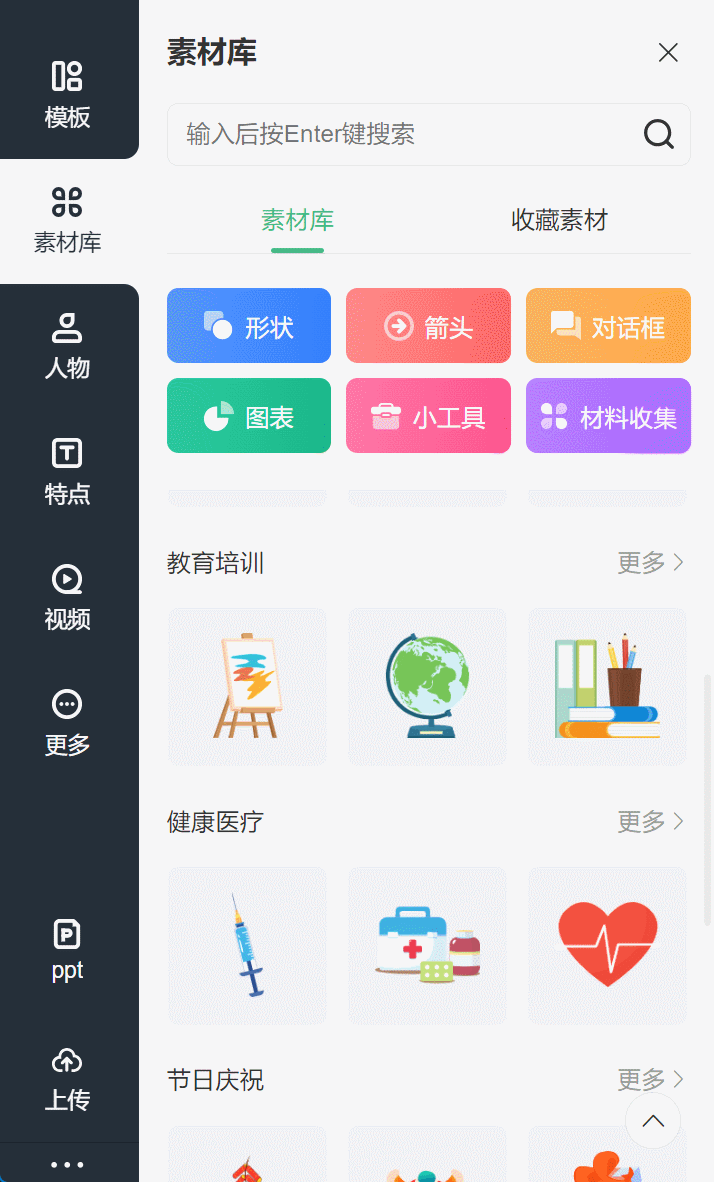Open the 图表 category
Screen dimensions: 714x1182
pos(249,415)
